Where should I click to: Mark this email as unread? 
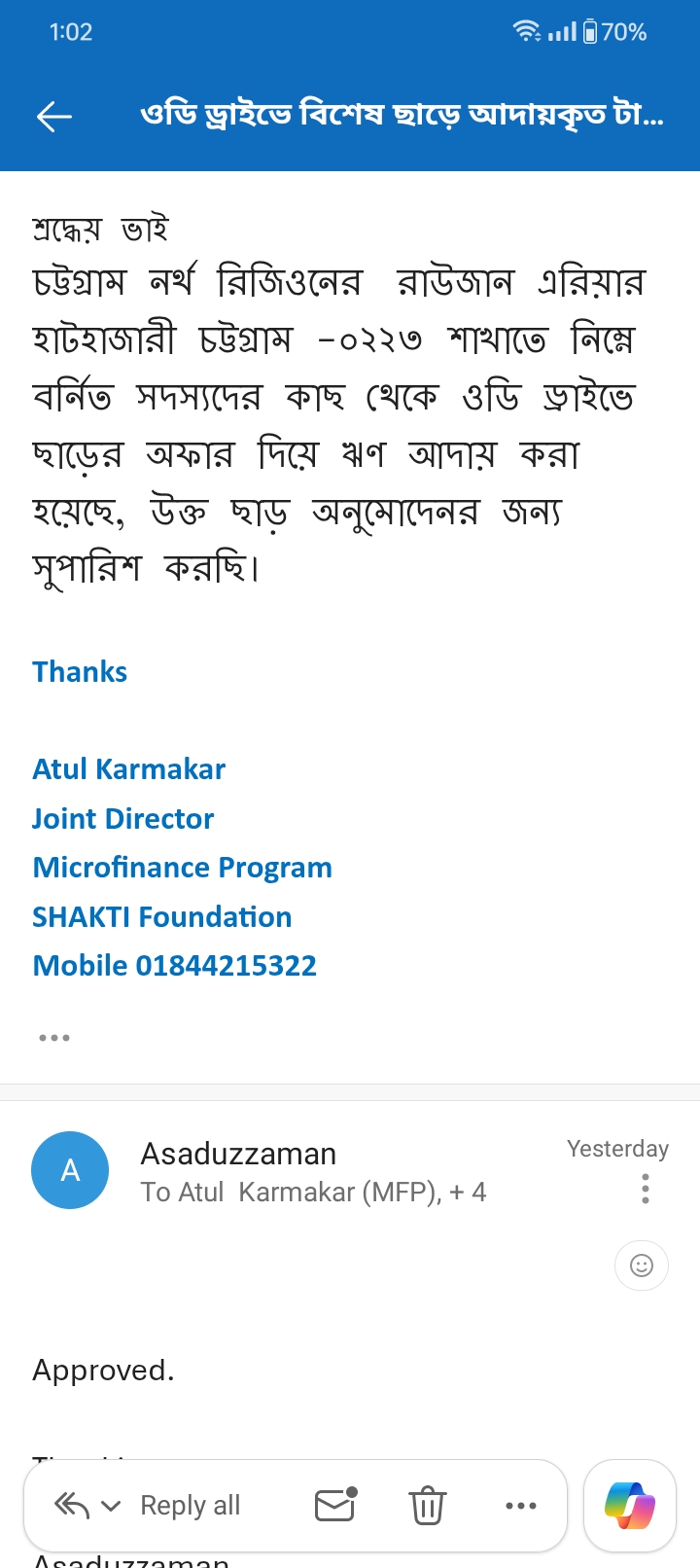[336, 1506]
